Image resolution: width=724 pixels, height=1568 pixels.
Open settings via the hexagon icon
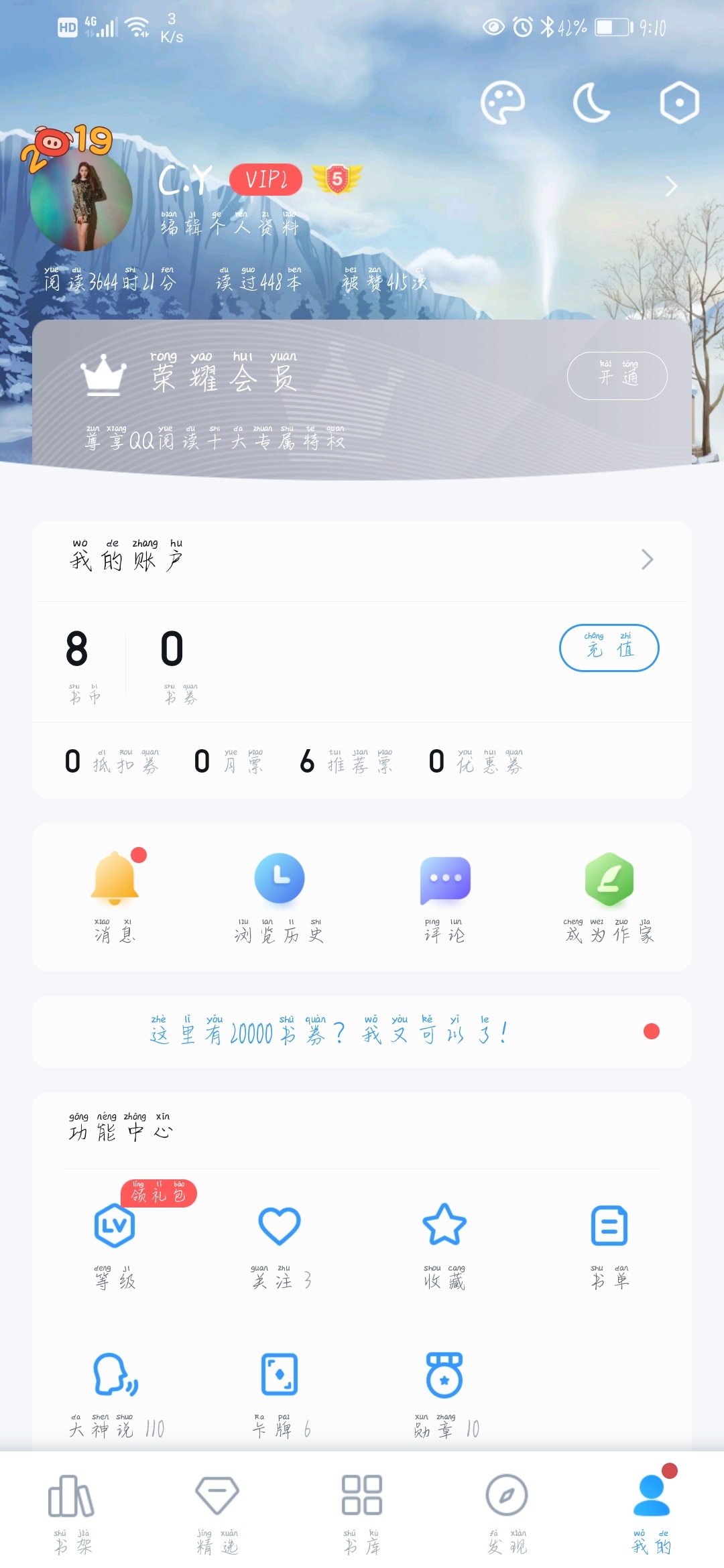tap(679, 103)
